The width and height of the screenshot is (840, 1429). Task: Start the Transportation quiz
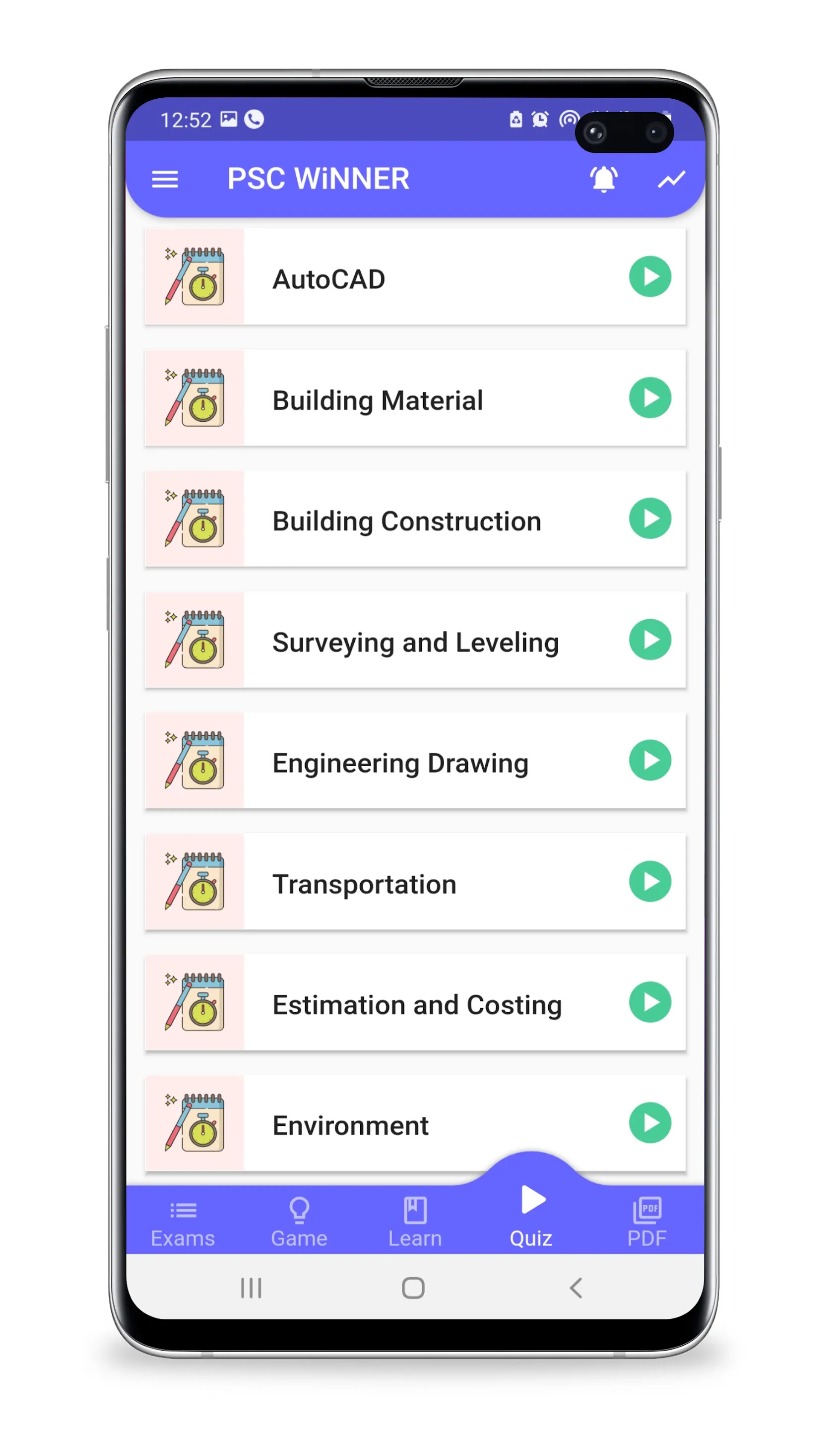pos(650,882)
